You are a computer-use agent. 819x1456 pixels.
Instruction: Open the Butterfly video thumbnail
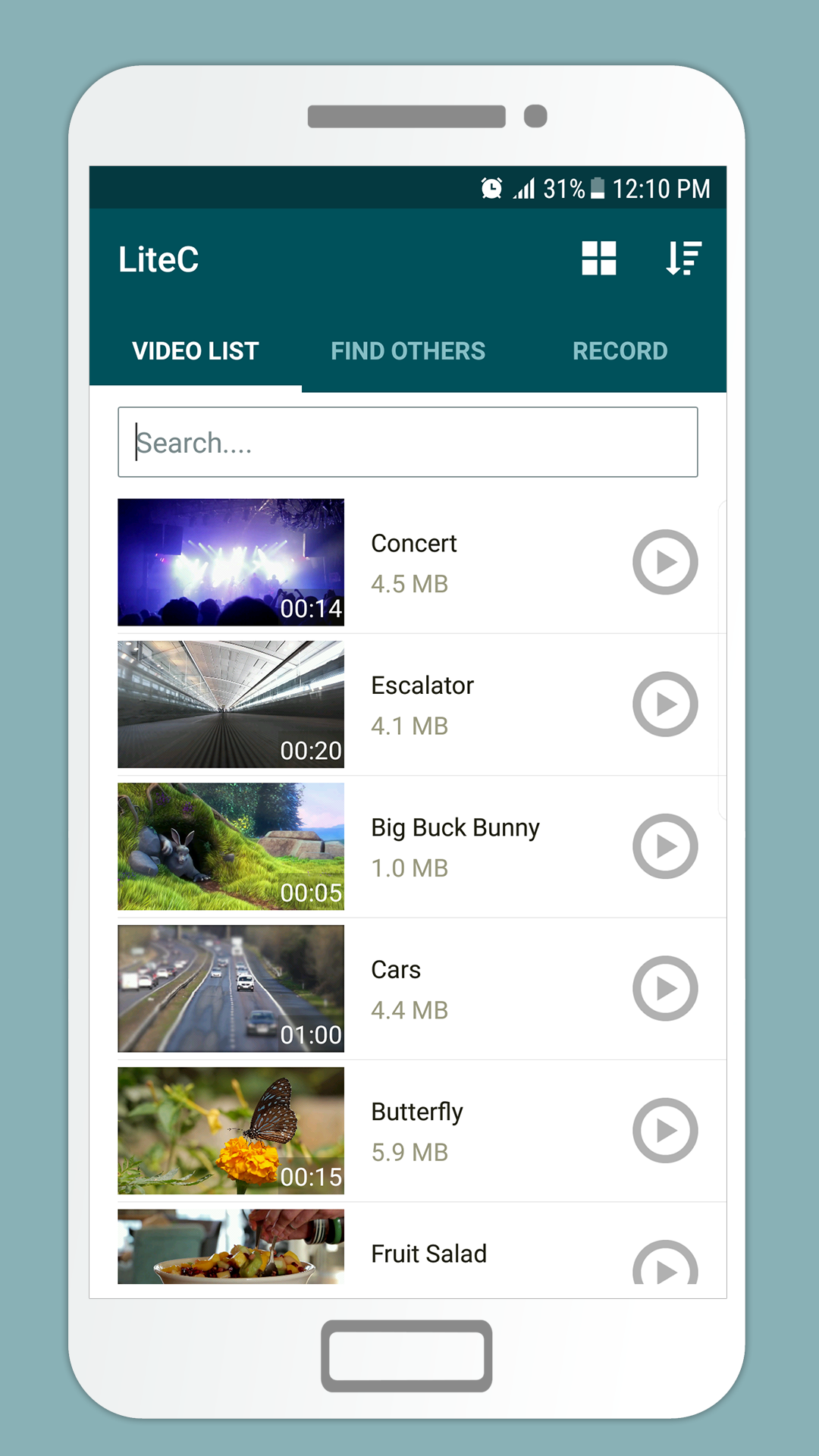click(x=230, y=1131)
